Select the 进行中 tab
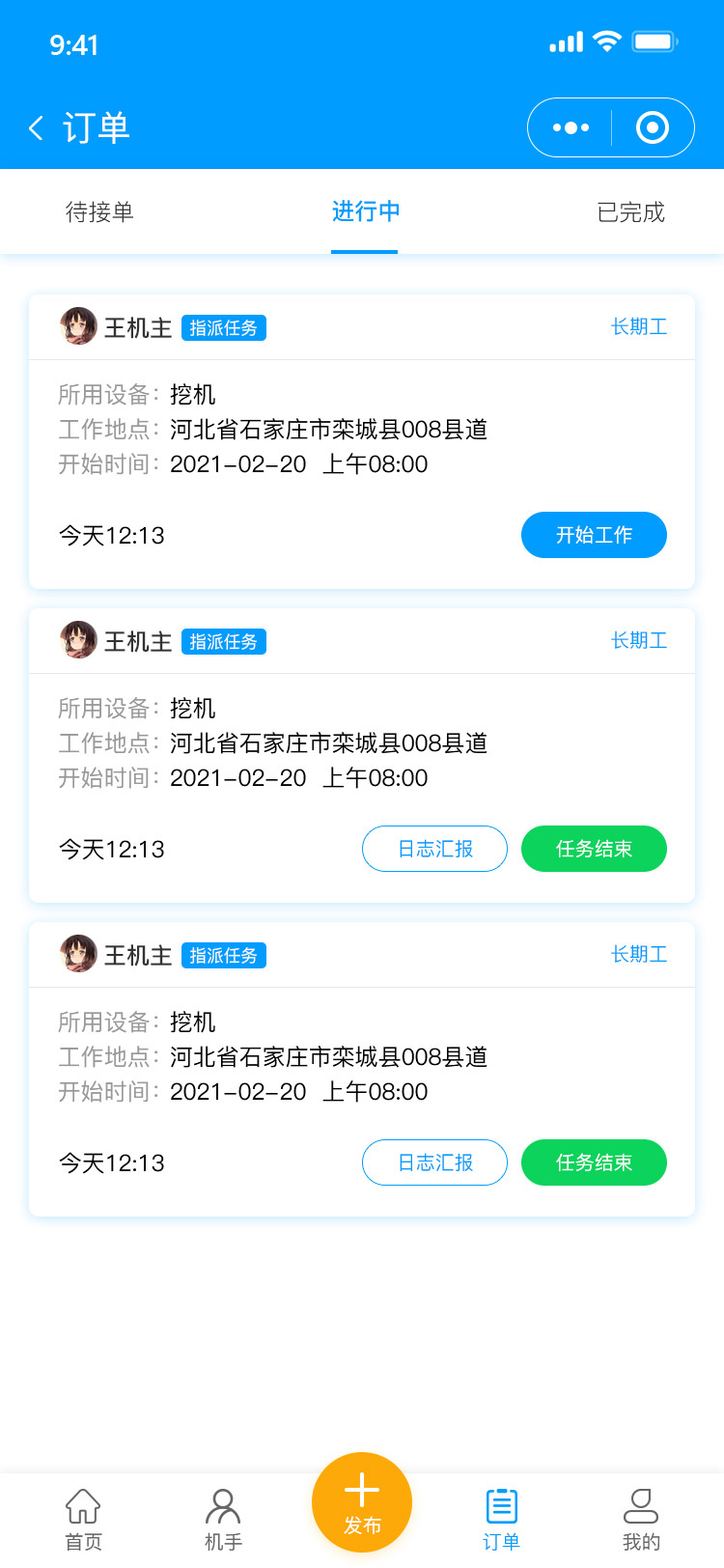Screen dimensions: 724x1568 tap(365, 211)
